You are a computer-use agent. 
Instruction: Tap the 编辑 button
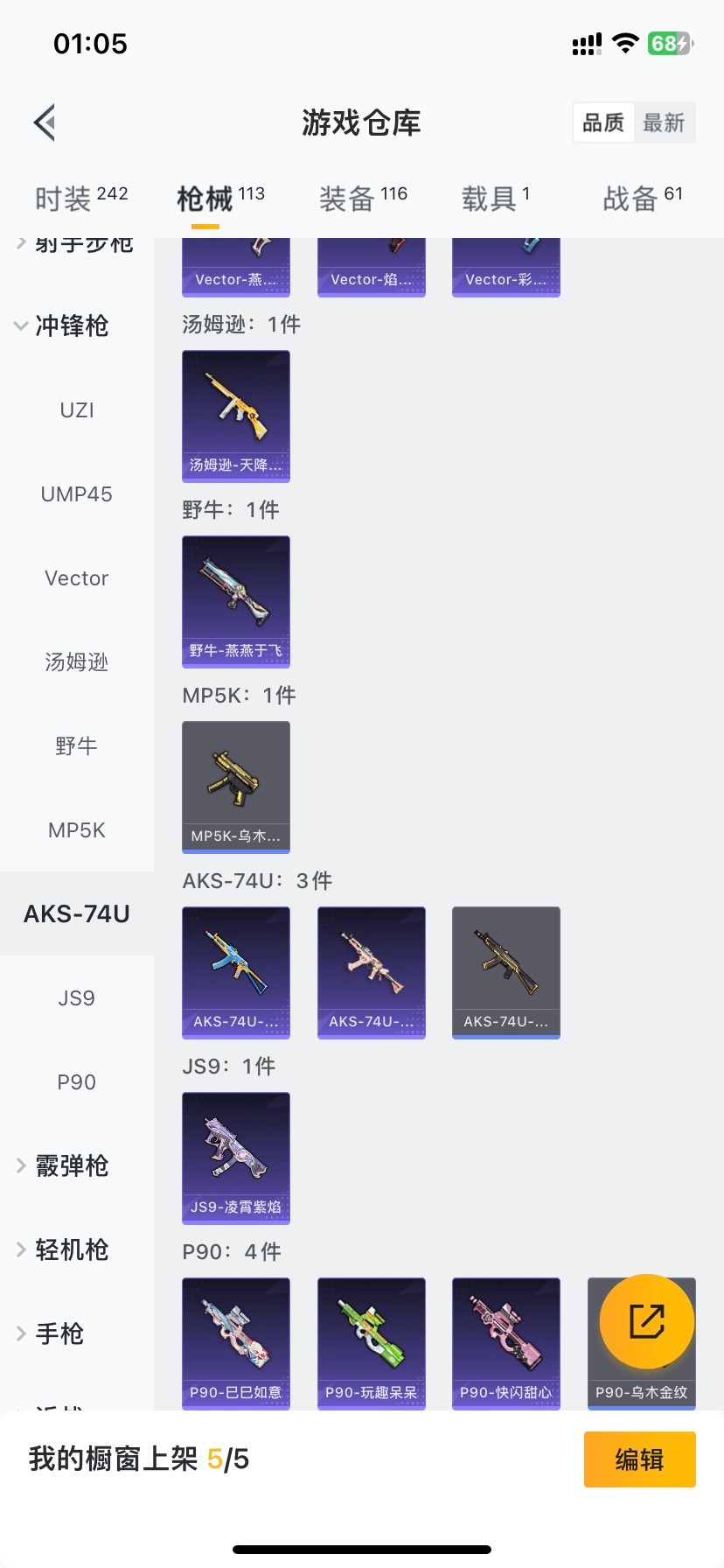(640, 1459)
